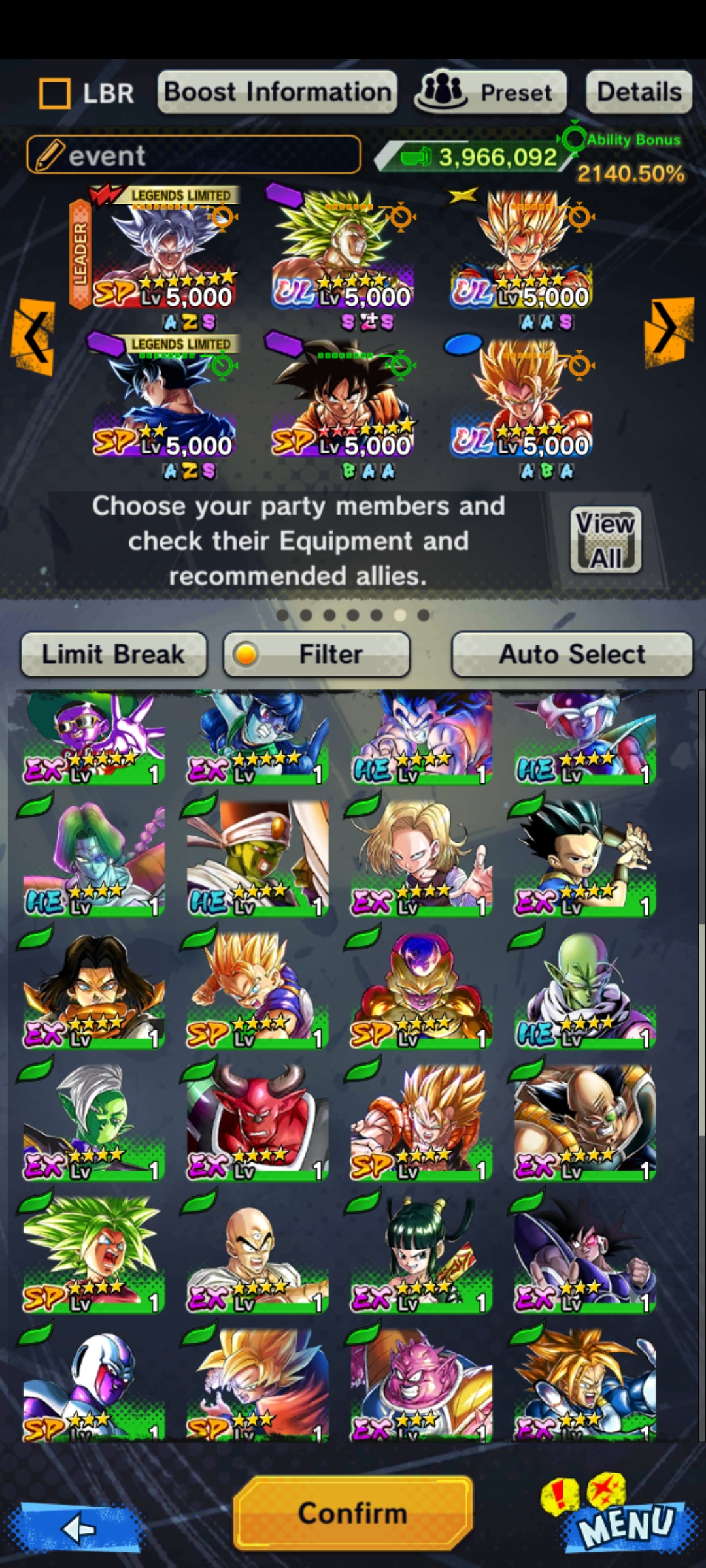Open Limit Break

click(114, 654)
